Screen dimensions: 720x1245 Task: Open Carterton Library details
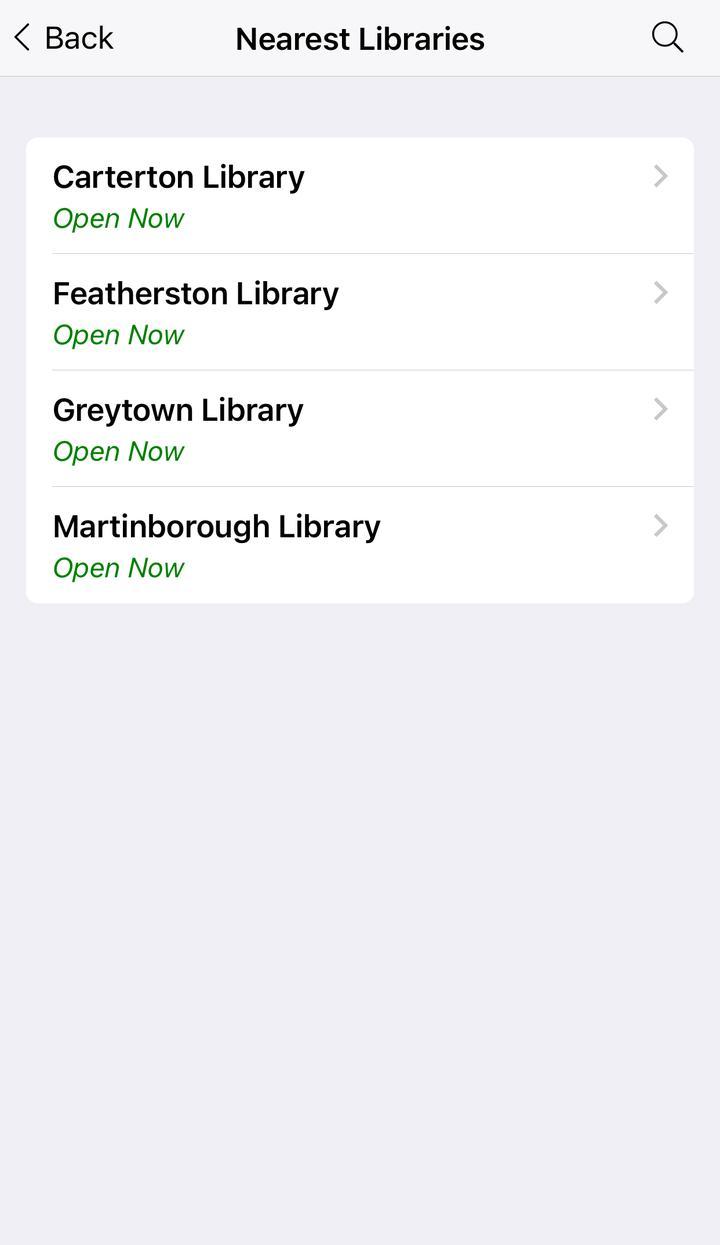tap(359, 196)
